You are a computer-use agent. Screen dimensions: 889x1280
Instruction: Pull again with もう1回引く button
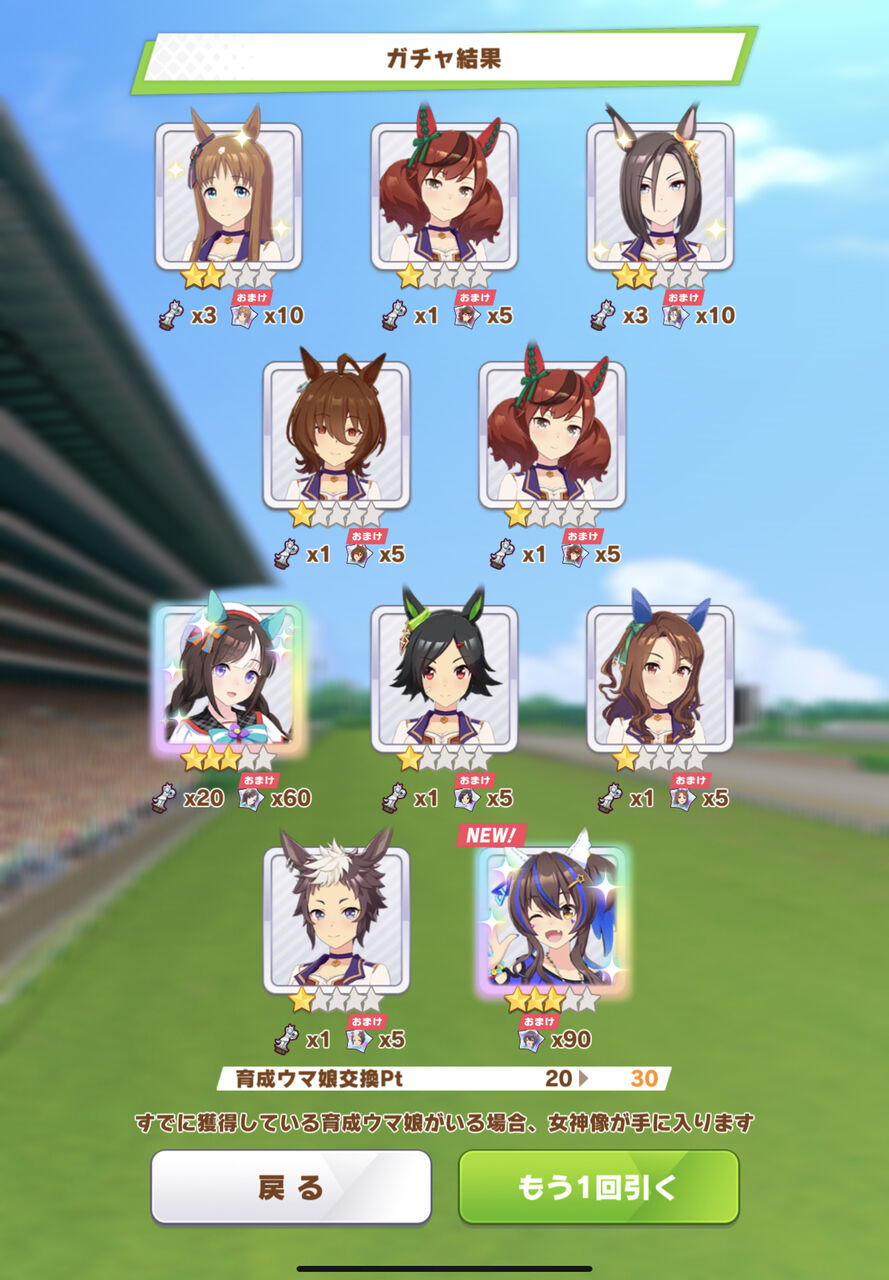pos(598,1187)
